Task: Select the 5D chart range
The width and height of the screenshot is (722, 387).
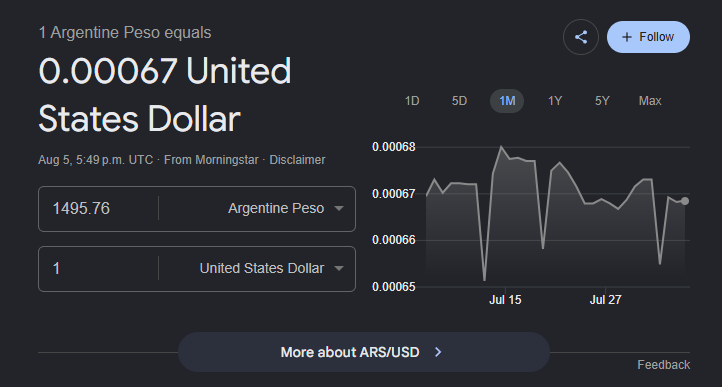Action: click(459, 101)
